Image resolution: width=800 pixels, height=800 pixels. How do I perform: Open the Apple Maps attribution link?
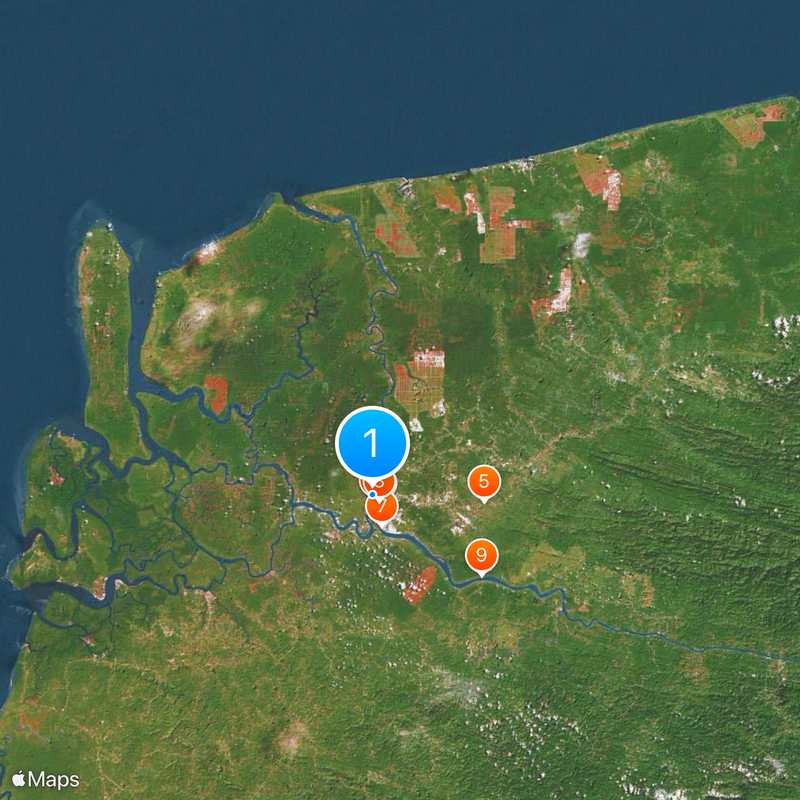(46, 779)
